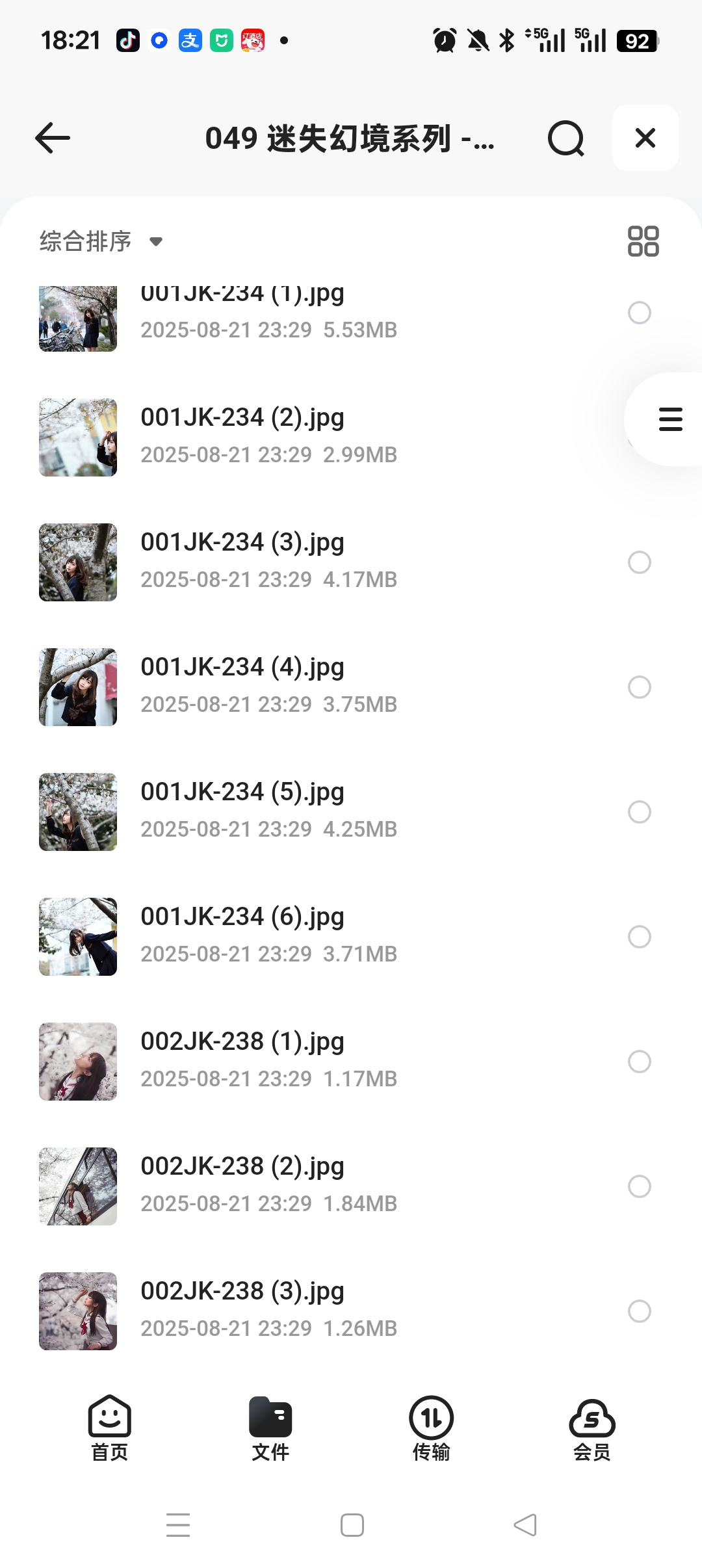
Task: Switch to the 传输 tab
Action: point(431,1428)
